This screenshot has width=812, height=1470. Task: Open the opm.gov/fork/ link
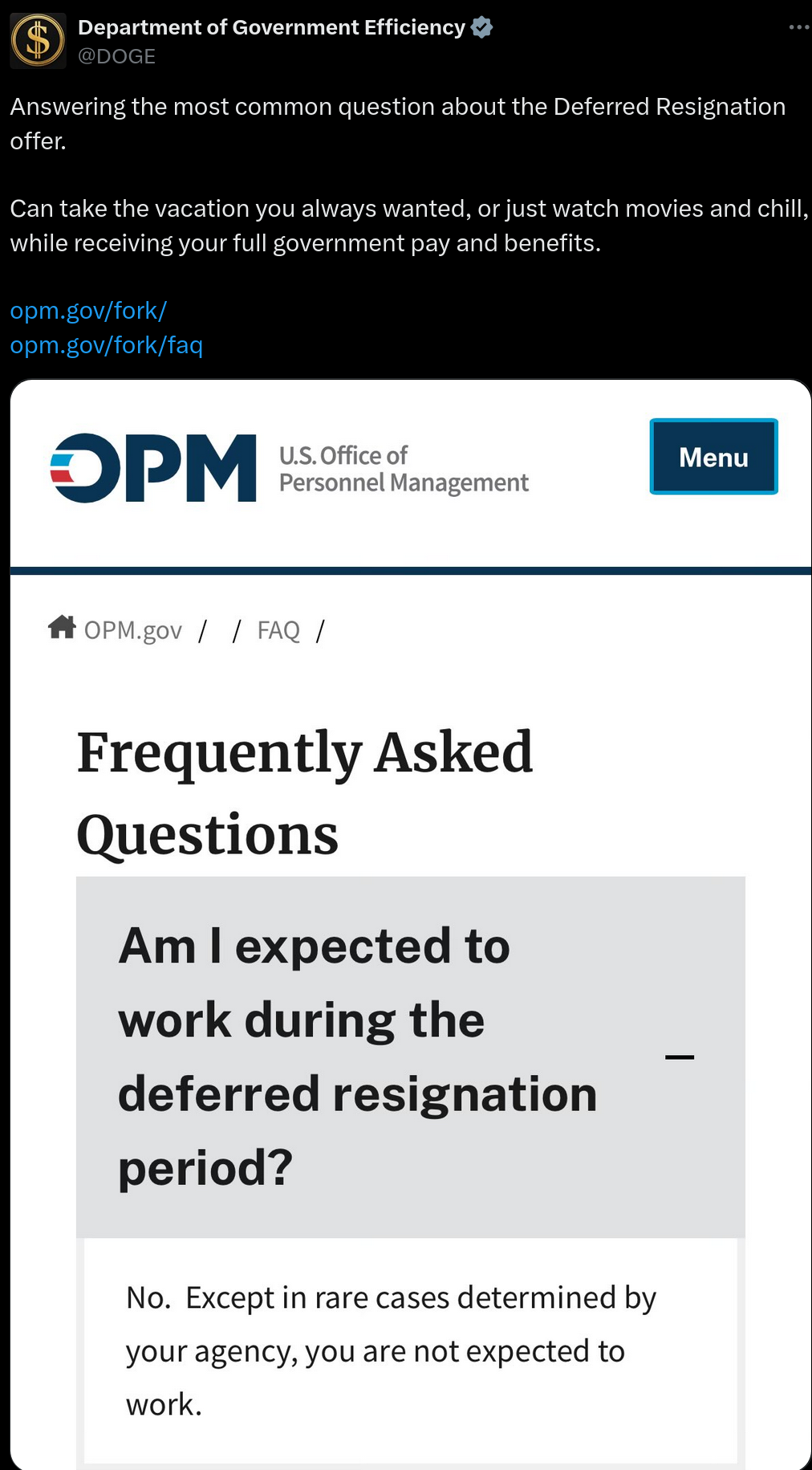pos(88,311)
